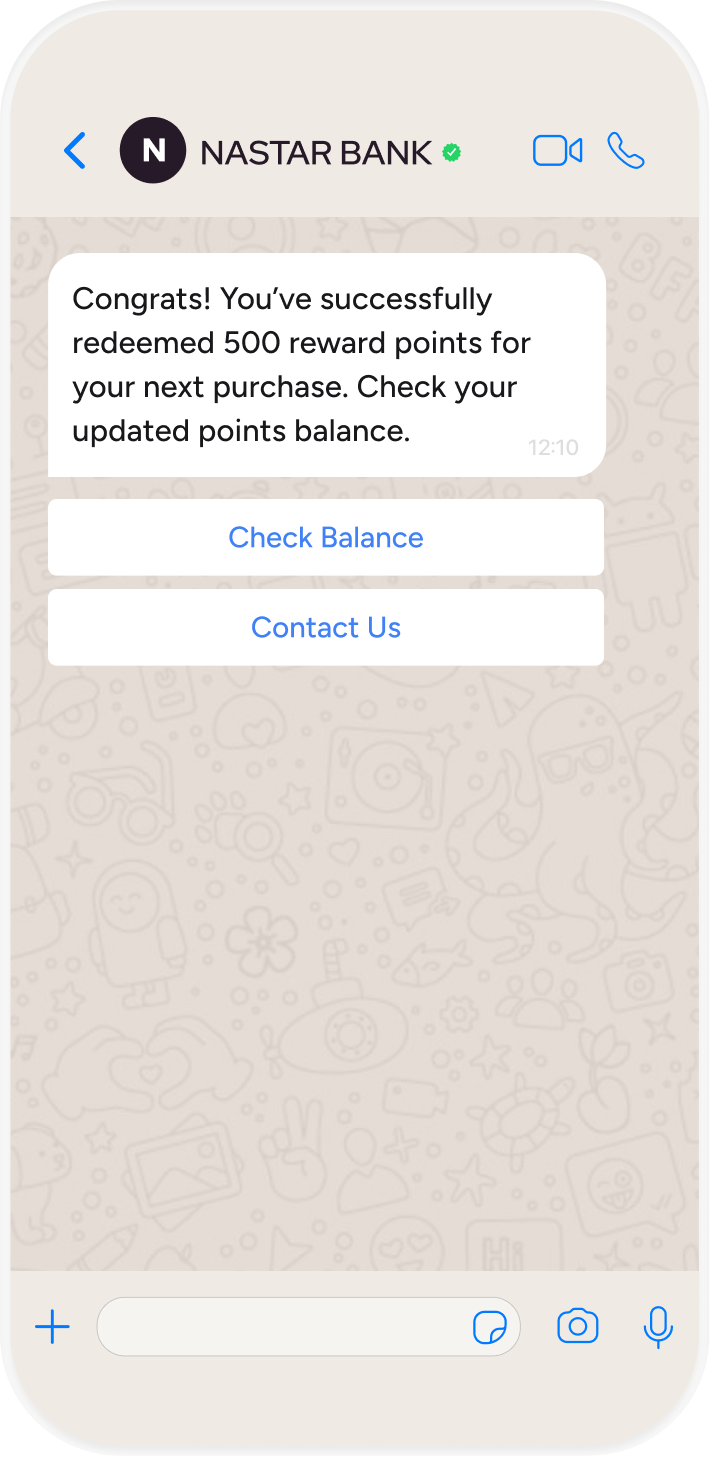
Task: Start a voice call with Nastar Bank
Action: (626, 151)
